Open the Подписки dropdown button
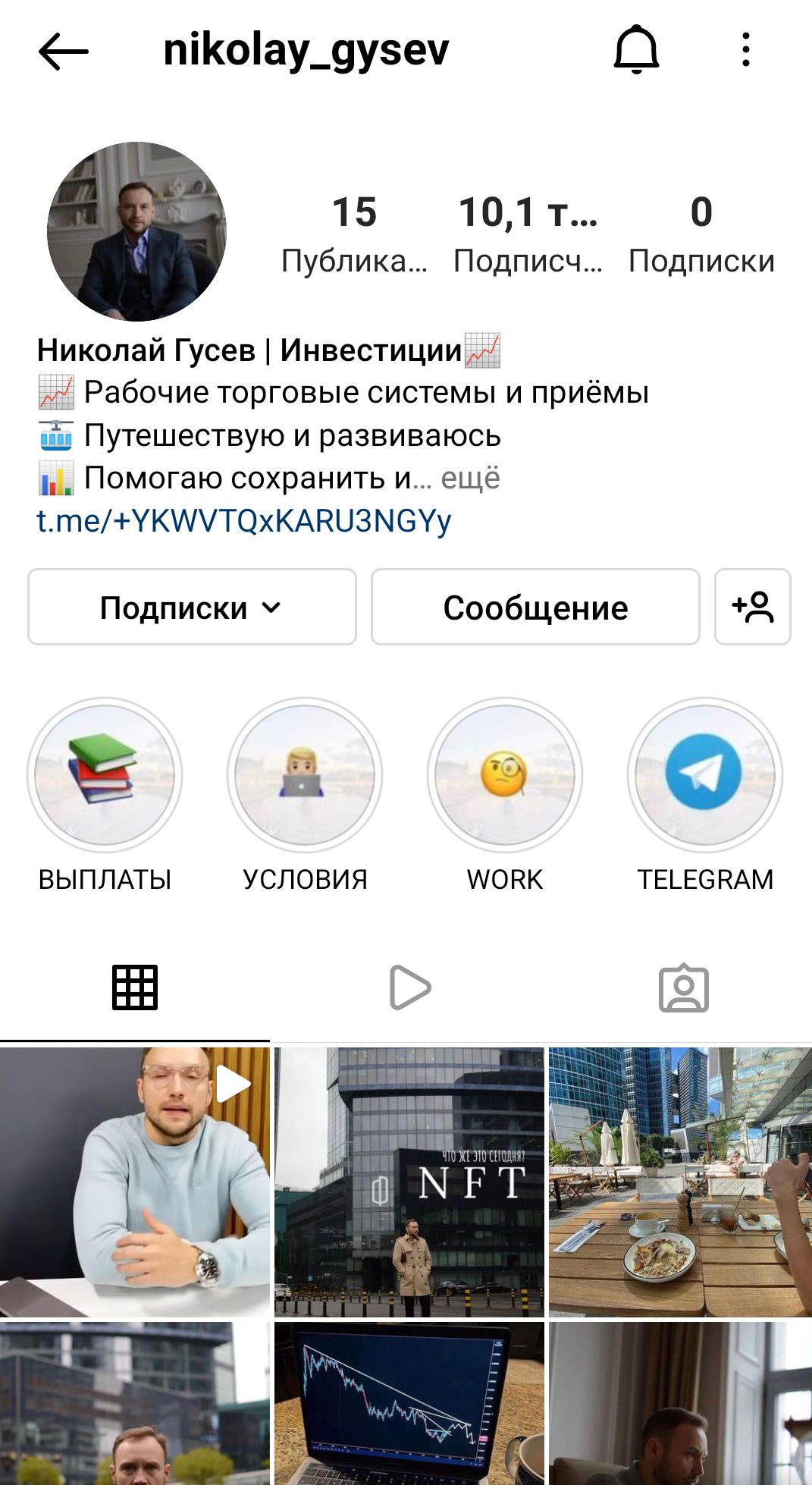 192,607
